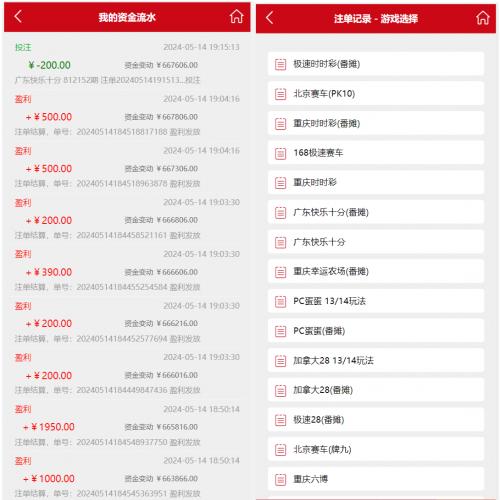Open 极速时时彩(番摊) bet records

tap(376, 64)
